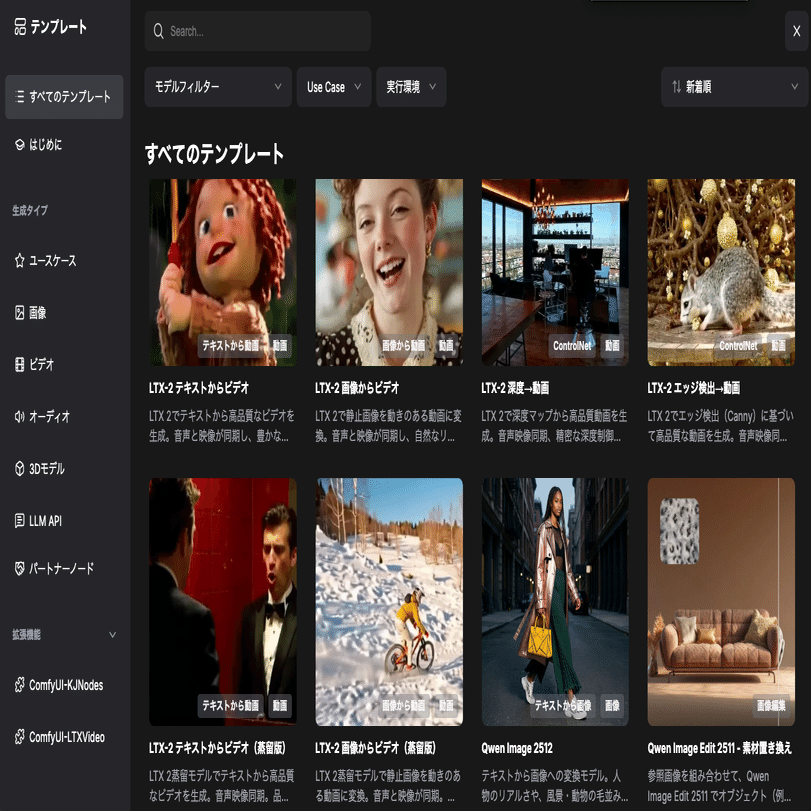This screenshot has height=811, width=811.
Task: Close the templates dialog
Action: (796, 31)
